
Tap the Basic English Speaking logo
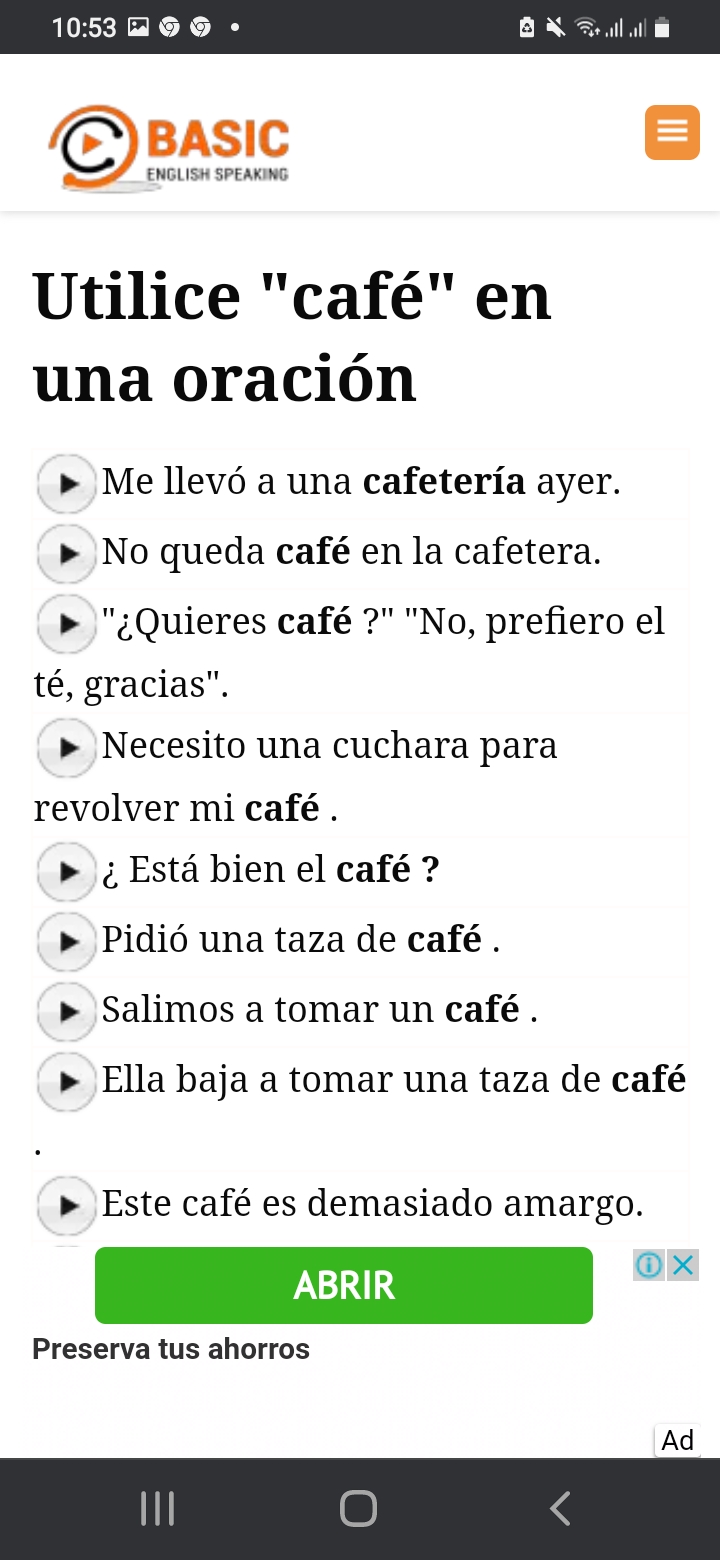pos(170,148)
